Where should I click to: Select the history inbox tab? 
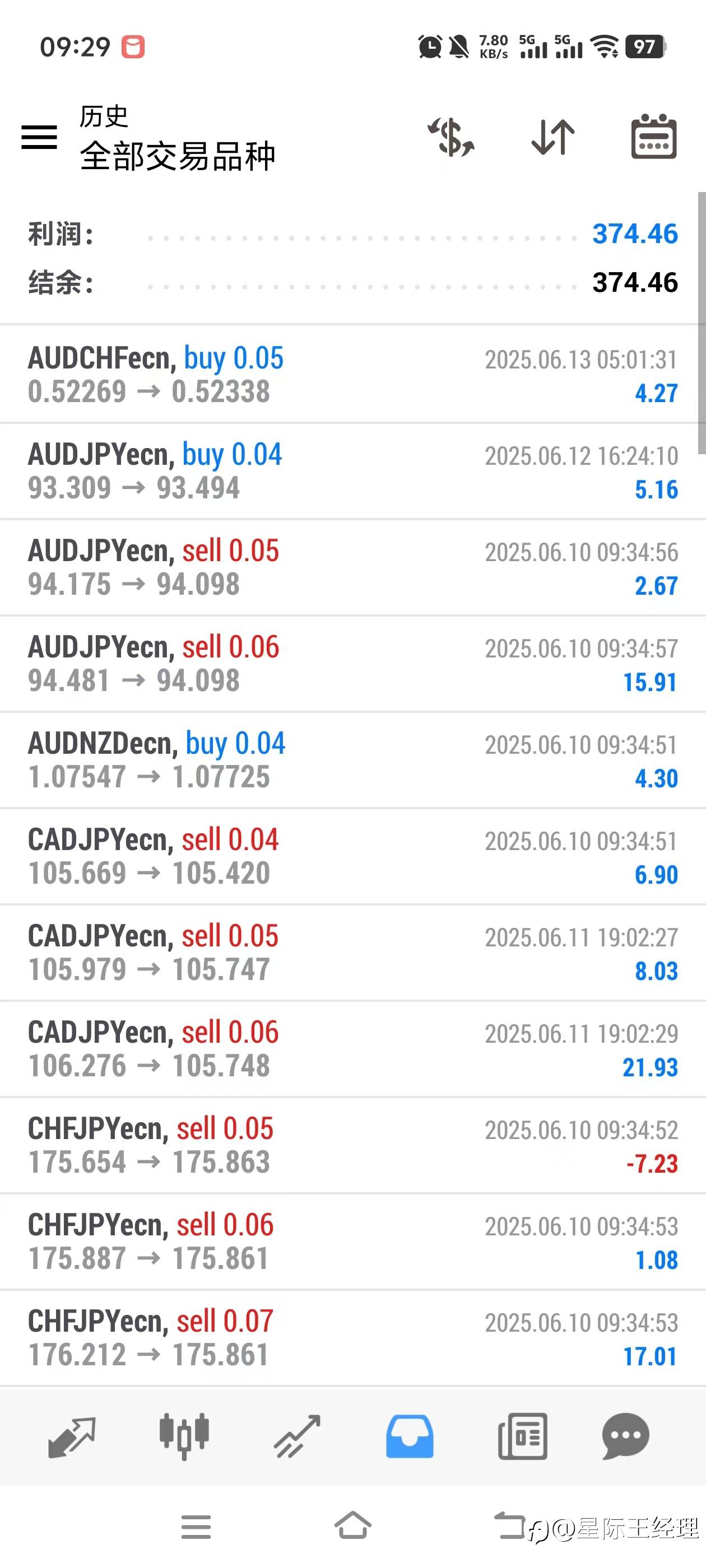click(x=410, y=1436)
